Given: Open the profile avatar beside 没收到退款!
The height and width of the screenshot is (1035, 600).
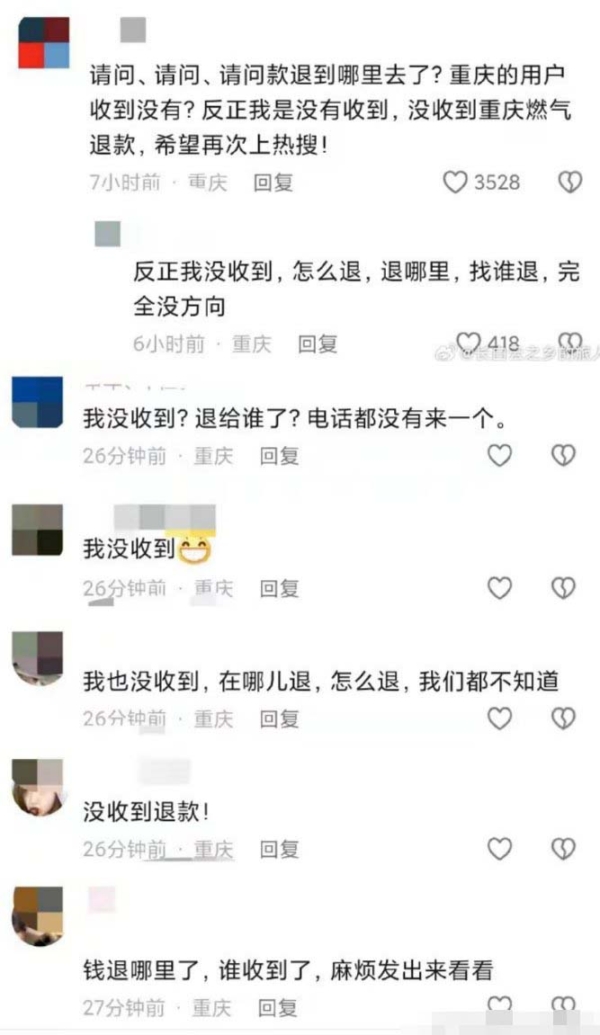Looking at the screenshot, I should (x=37, y=788).
